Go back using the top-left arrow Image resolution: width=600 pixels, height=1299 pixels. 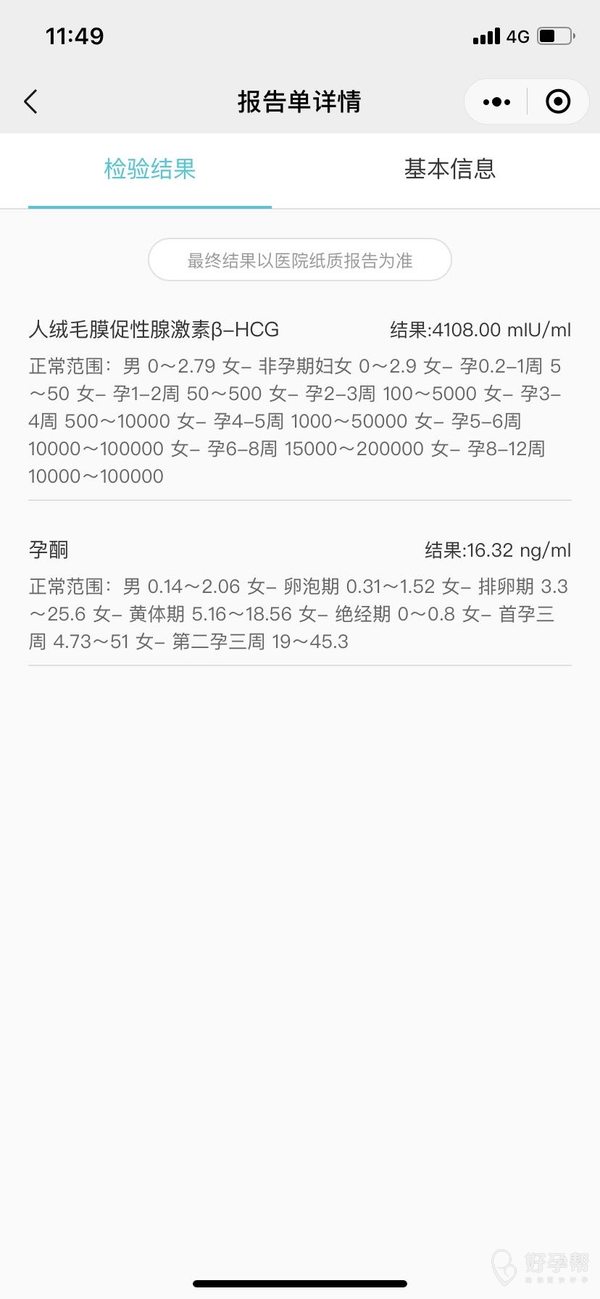coord(31,101)
